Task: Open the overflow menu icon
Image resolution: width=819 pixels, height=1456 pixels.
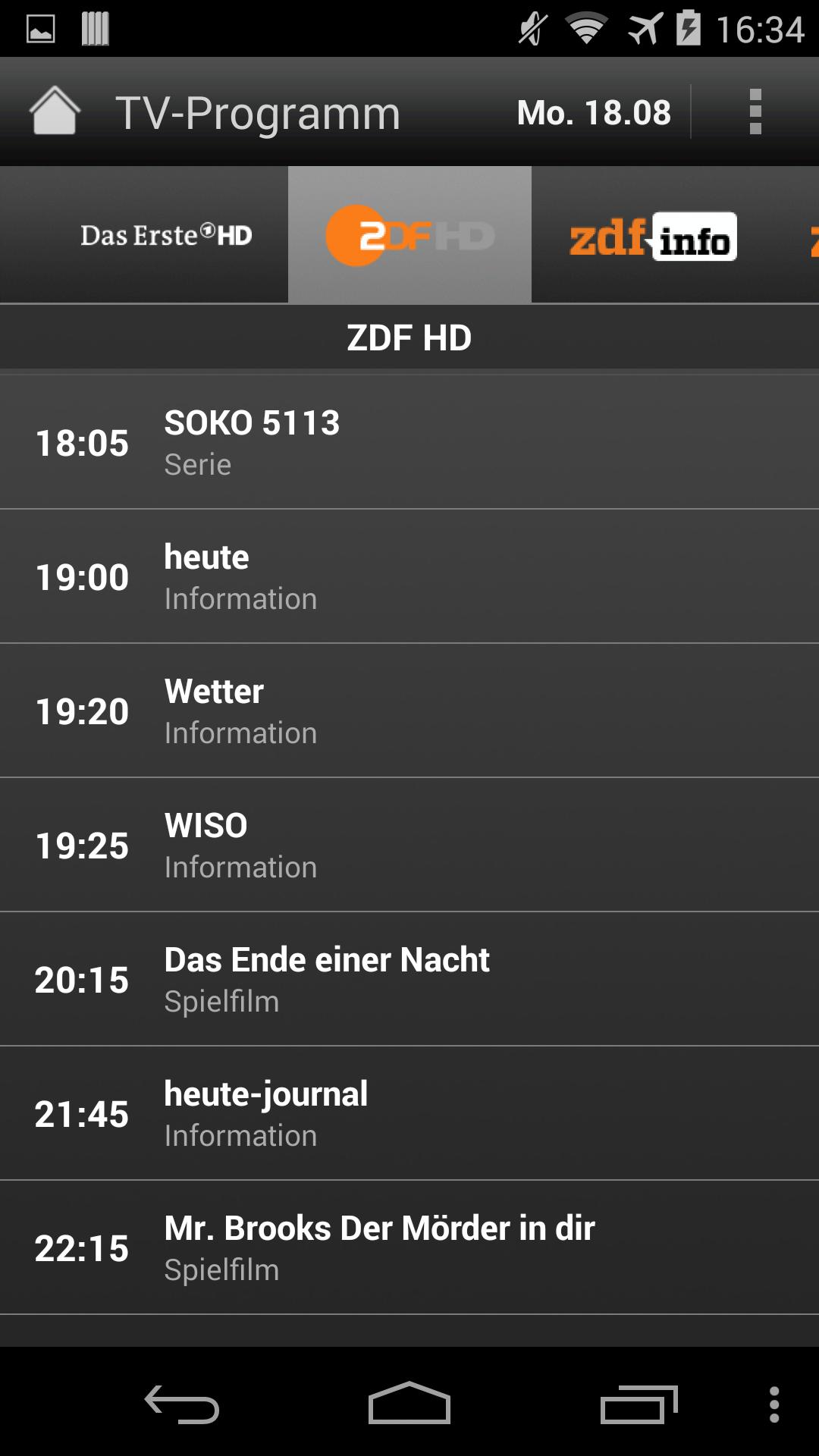Action: [x=755, y=111]
